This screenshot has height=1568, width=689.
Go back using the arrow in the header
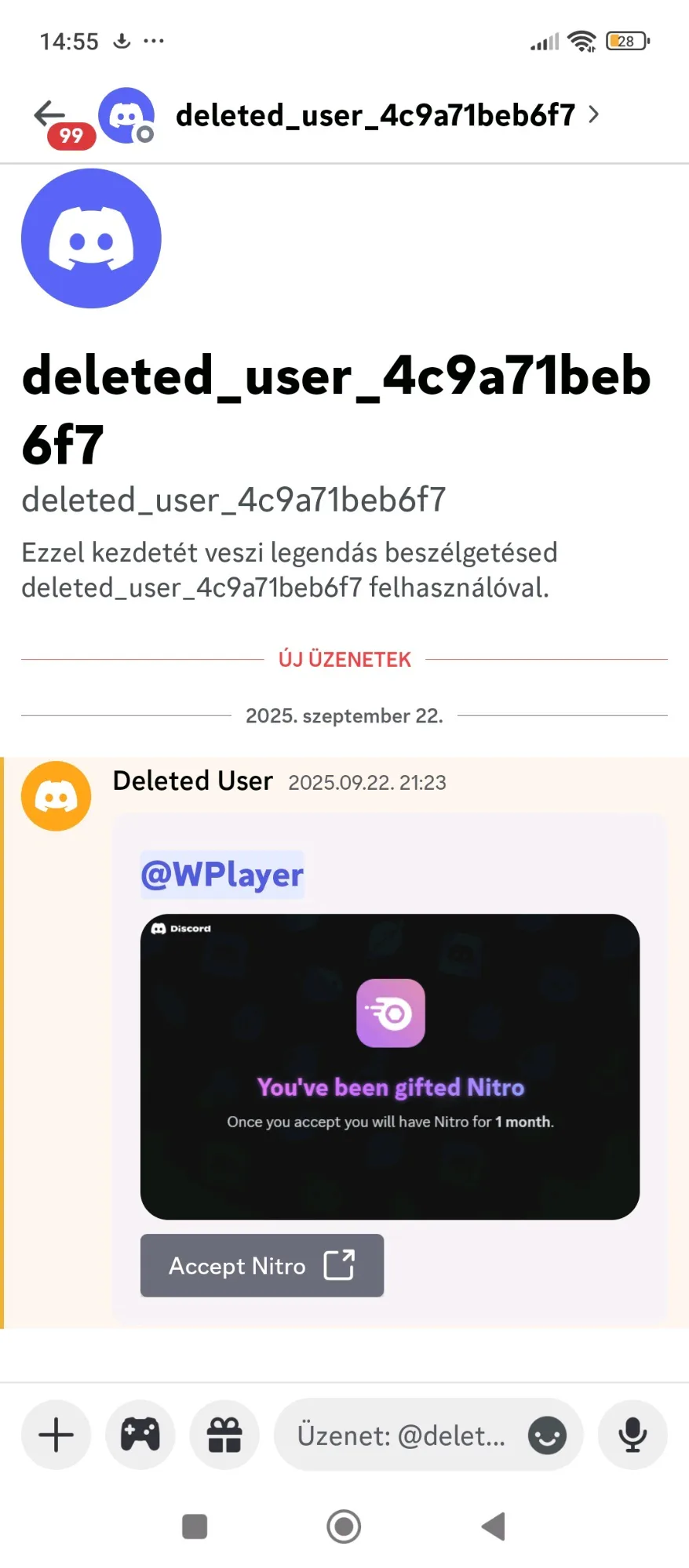coord(49,115)
